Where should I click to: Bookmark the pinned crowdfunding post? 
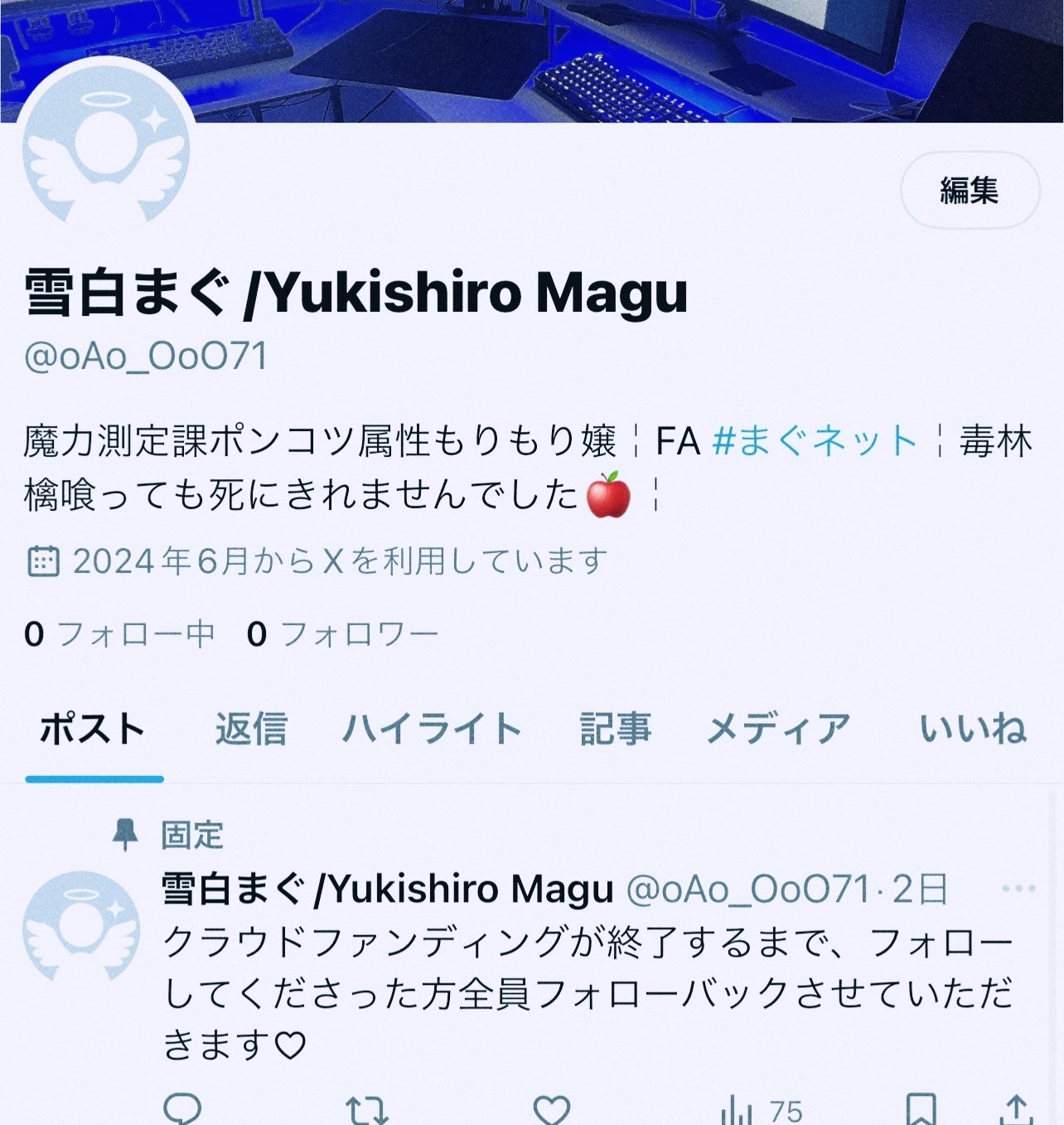pos(921,1109)
